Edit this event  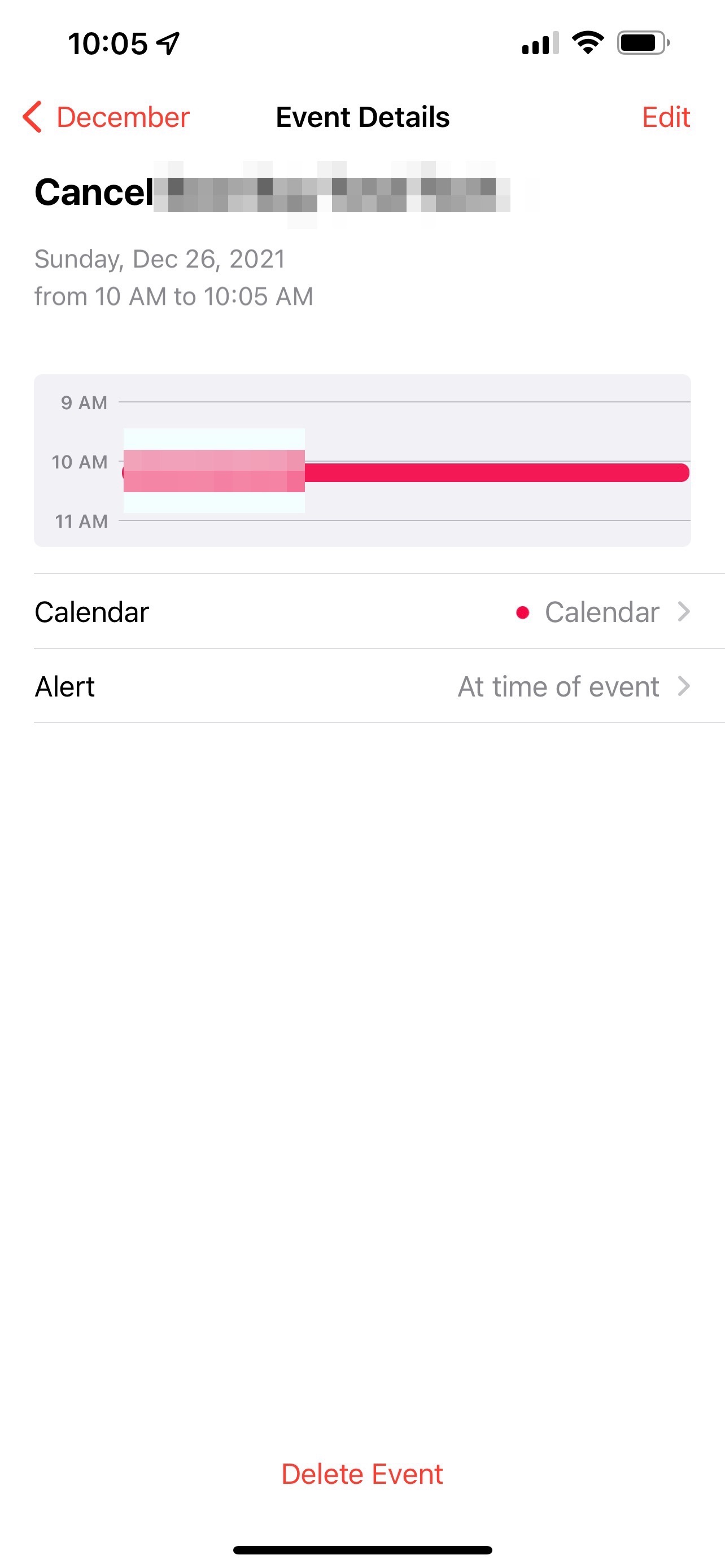[665, 117]
